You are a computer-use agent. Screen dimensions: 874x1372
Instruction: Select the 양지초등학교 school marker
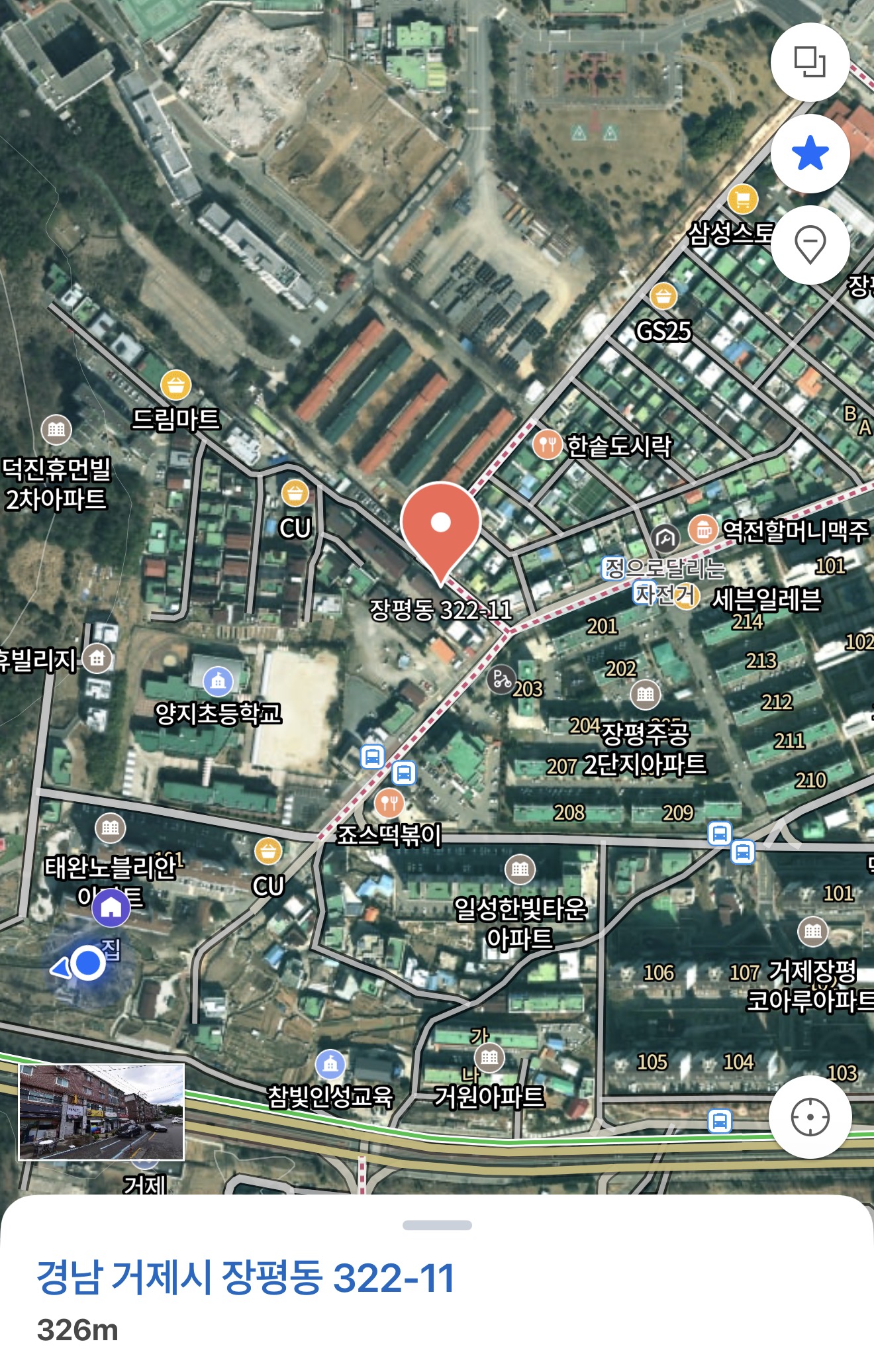[218, 680]
